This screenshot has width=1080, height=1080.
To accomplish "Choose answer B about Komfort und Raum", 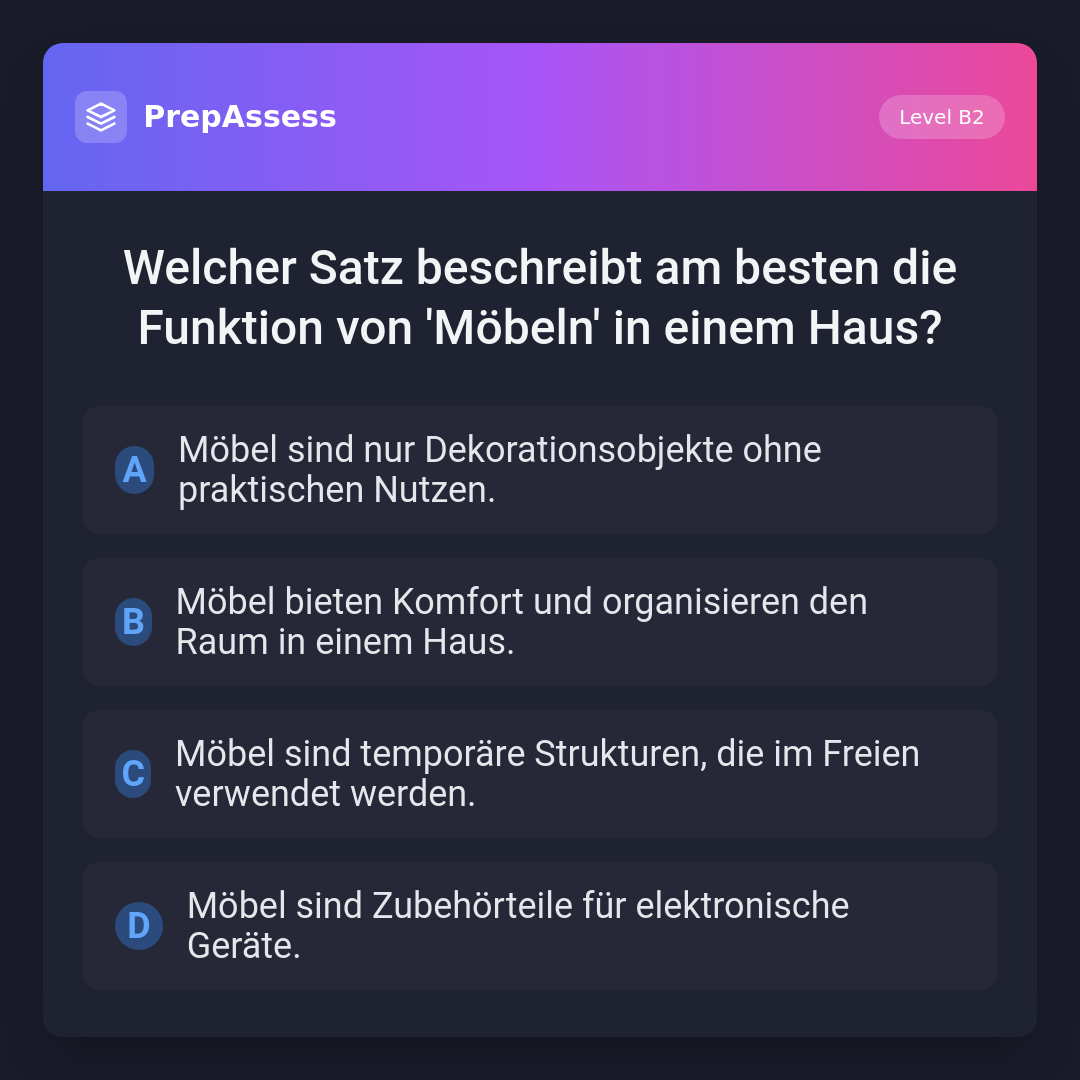I will tap(540, 622).
